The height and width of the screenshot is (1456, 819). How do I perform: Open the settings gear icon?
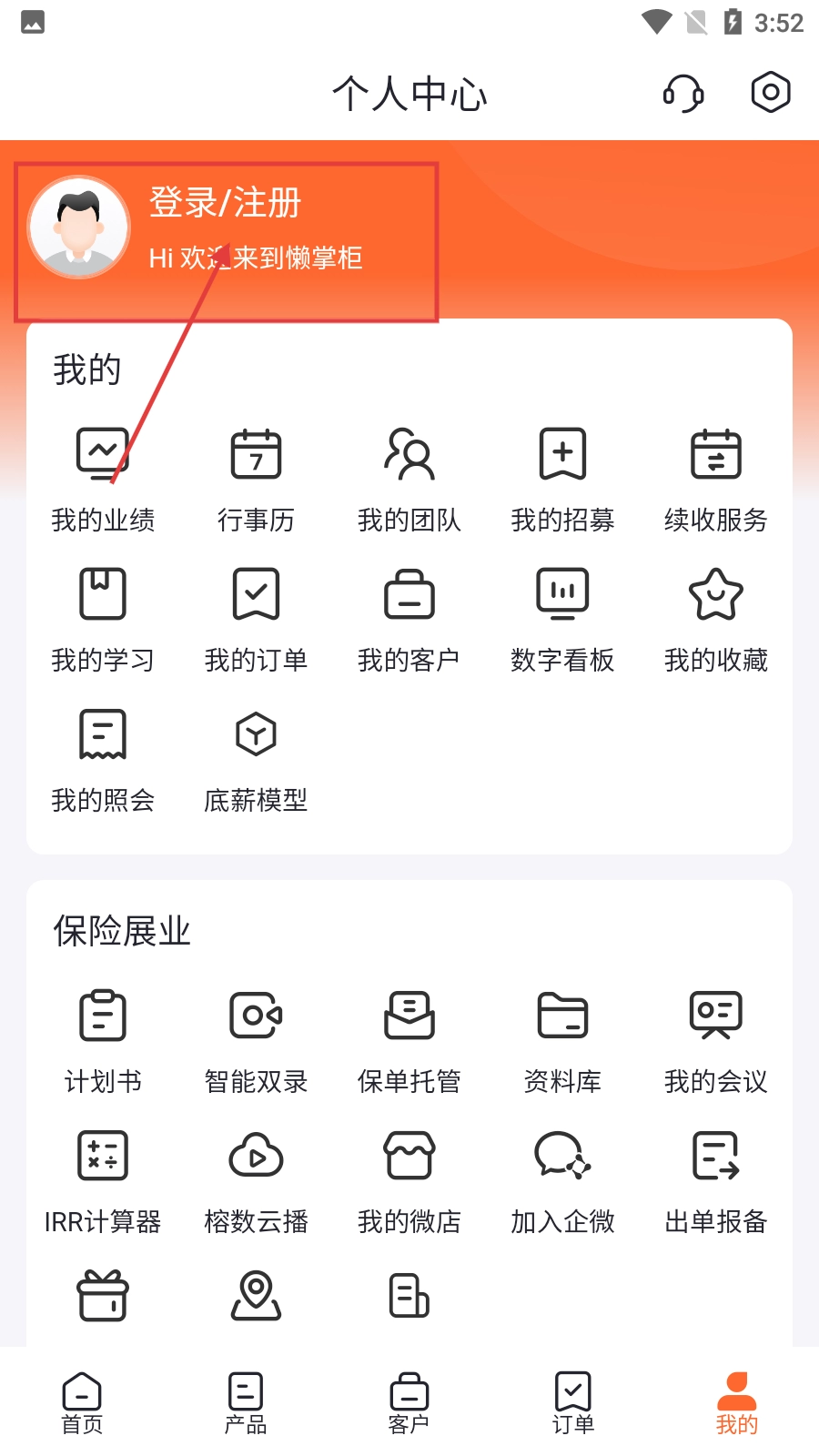click(x=770, y=92)
